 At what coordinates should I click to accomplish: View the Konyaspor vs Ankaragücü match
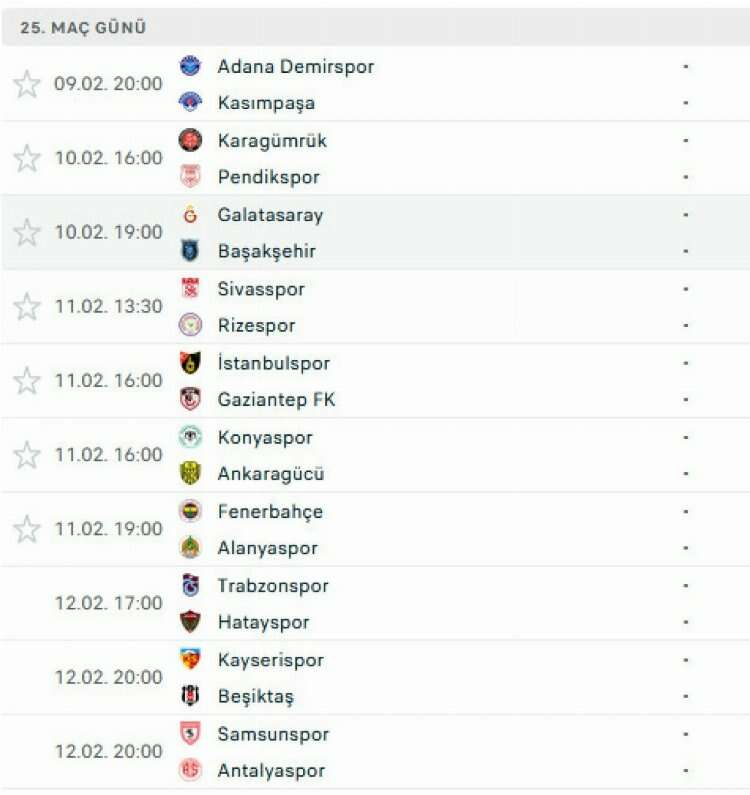pyautogui.click(x=400, y=455)
